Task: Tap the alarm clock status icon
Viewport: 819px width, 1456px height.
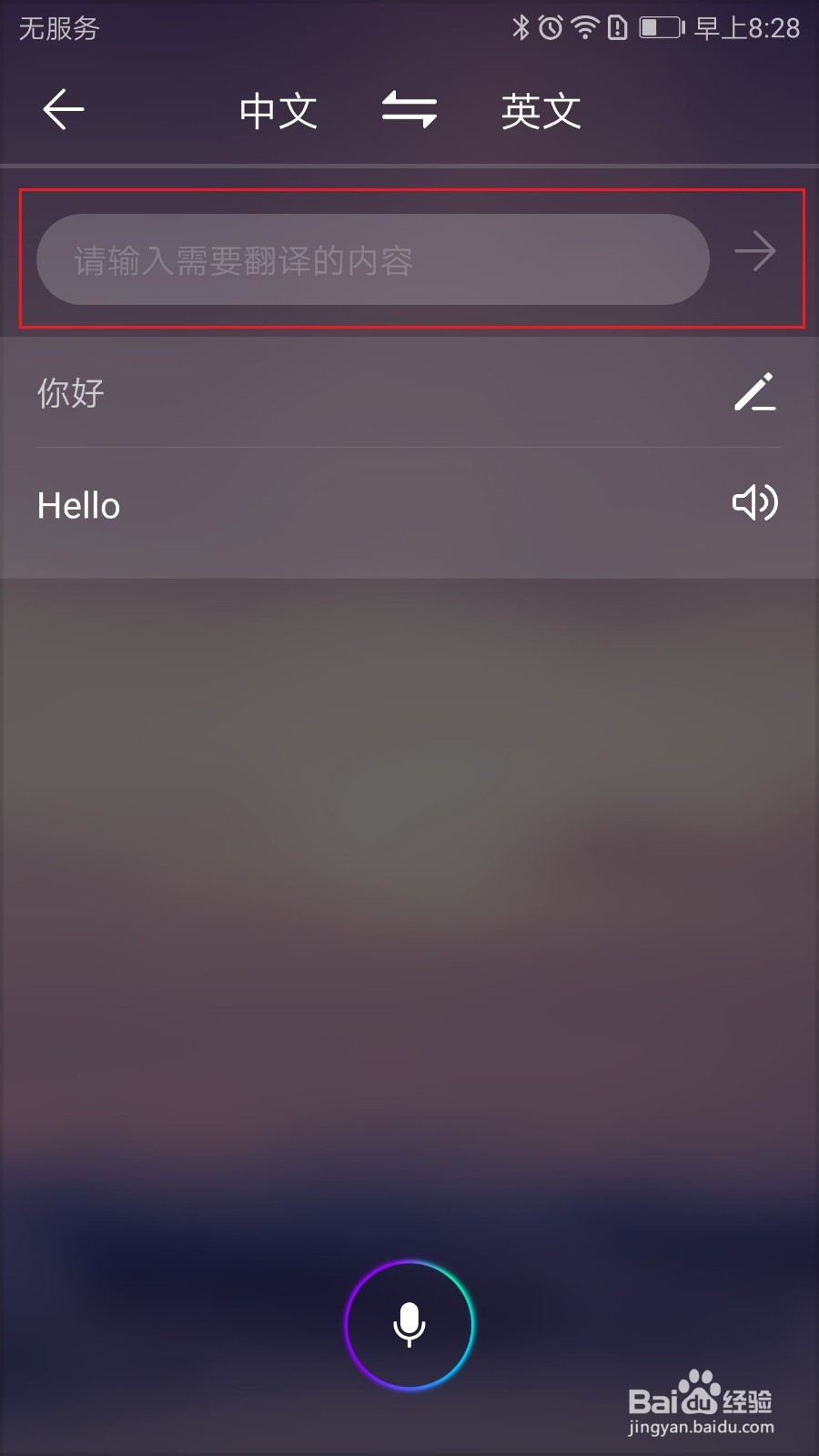Action: pyautogui.click(x=551, y=27)
